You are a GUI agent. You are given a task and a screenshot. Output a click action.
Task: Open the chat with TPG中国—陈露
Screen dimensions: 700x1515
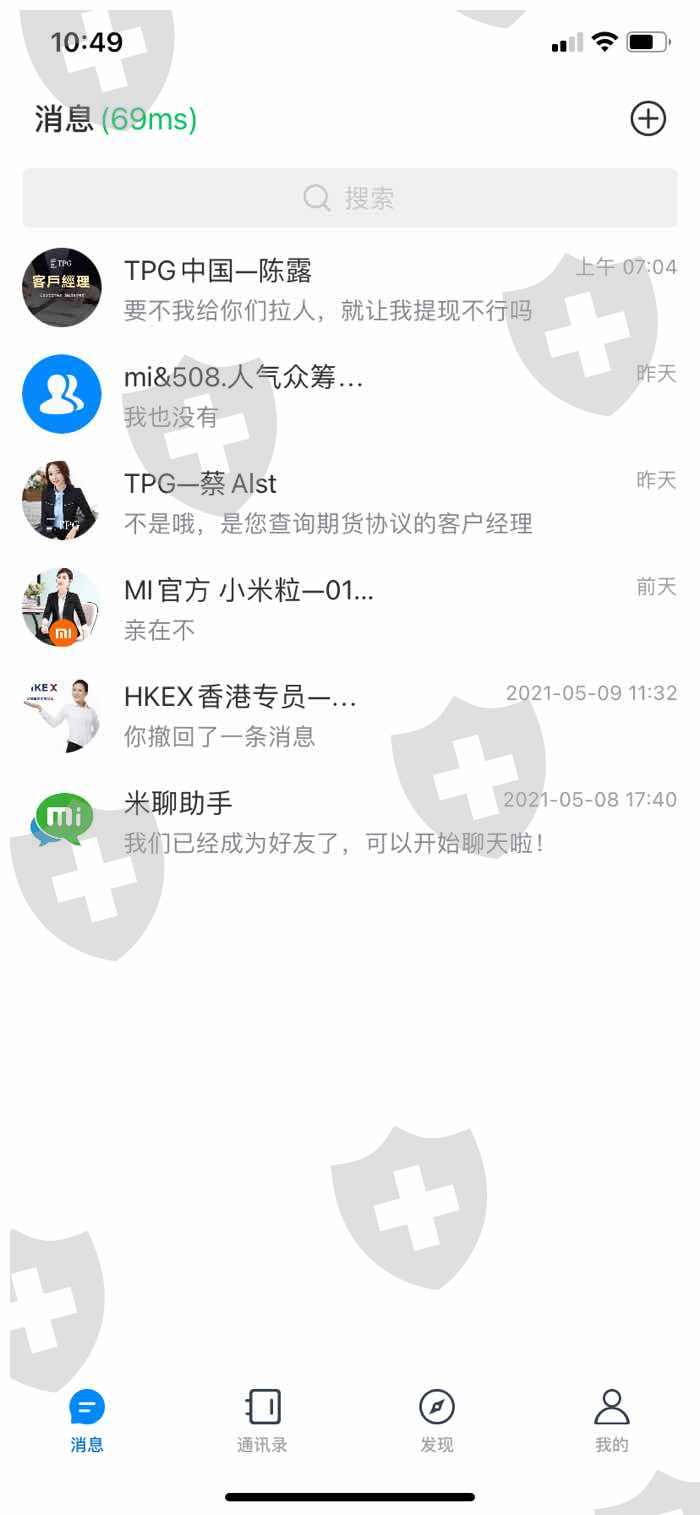[x=350, y=288]
